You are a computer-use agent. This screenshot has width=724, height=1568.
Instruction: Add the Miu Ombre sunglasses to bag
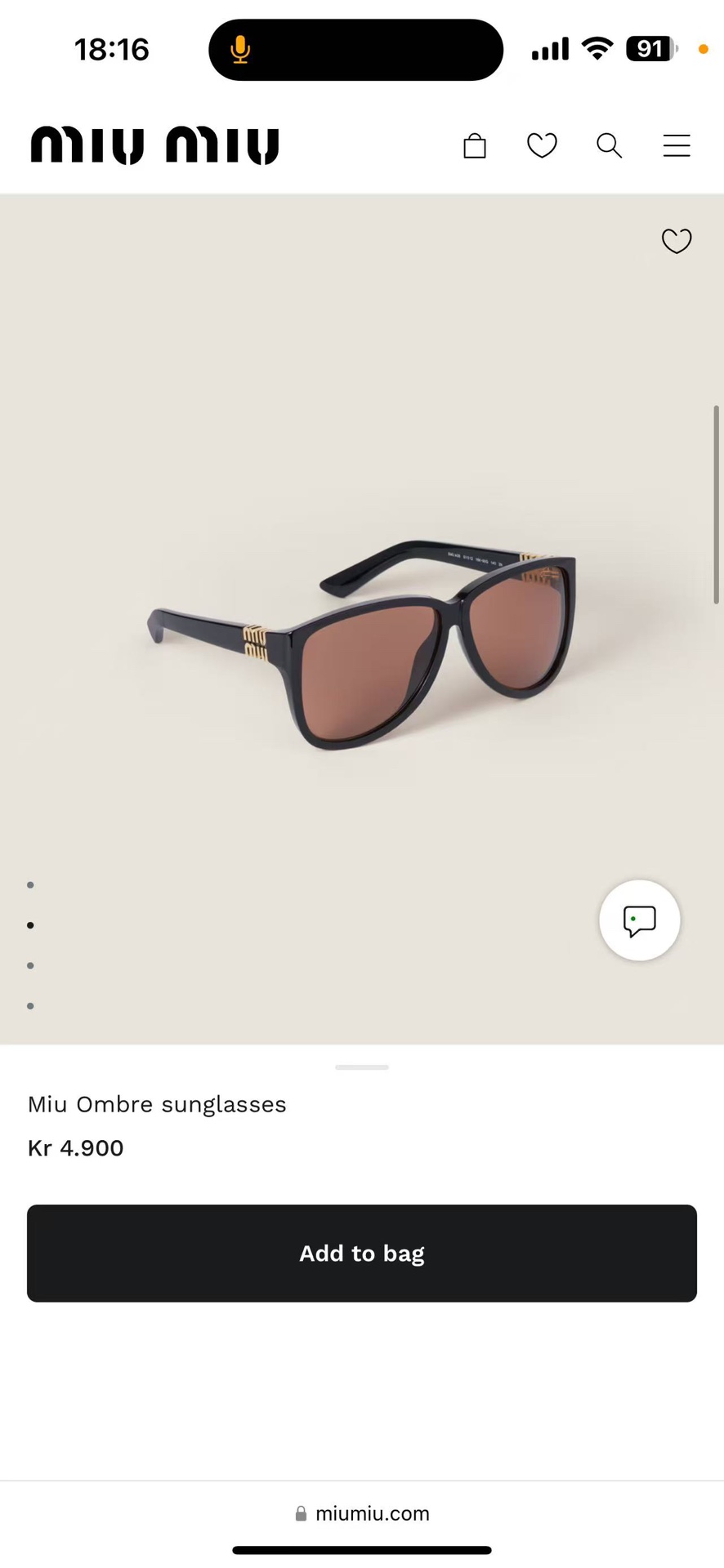tap(362, 1253)
